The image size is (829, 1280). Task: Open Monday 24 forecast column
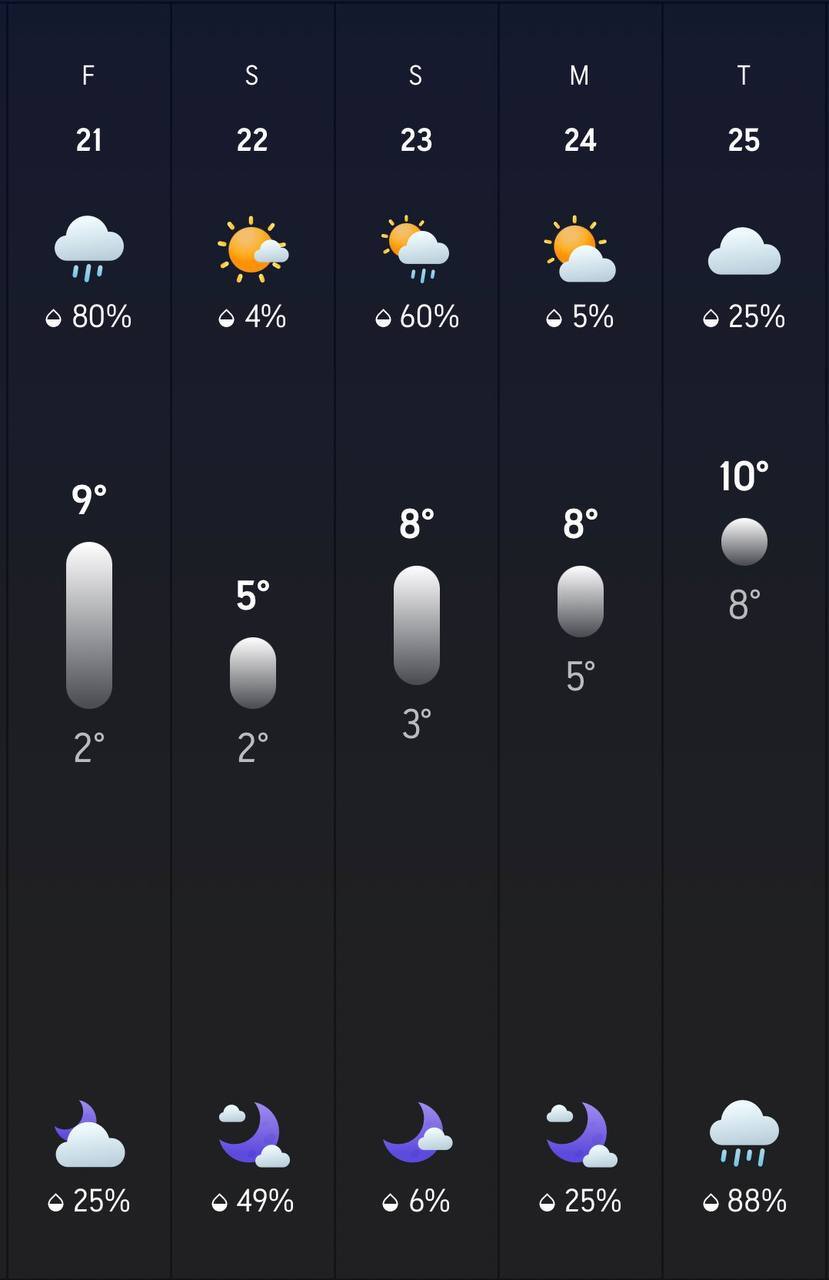[x=580, y=139]
